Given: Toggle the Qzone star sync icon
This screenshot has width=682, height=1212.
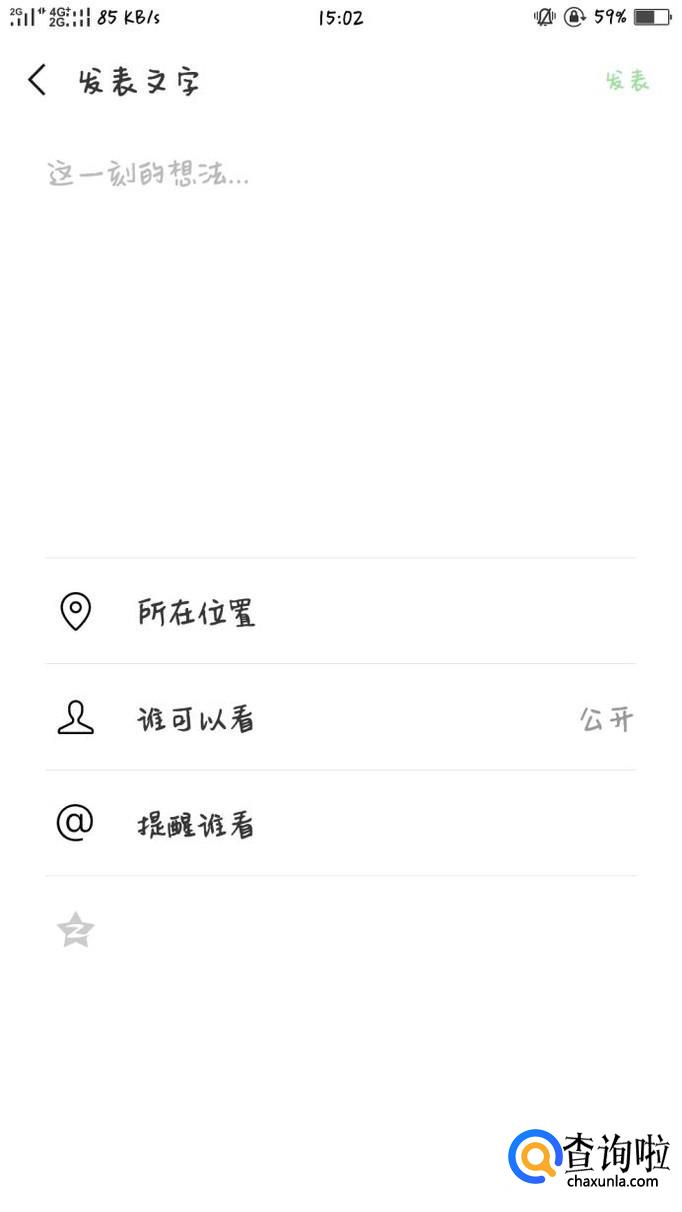Looking at the screenshot, I should pos(75,930).
